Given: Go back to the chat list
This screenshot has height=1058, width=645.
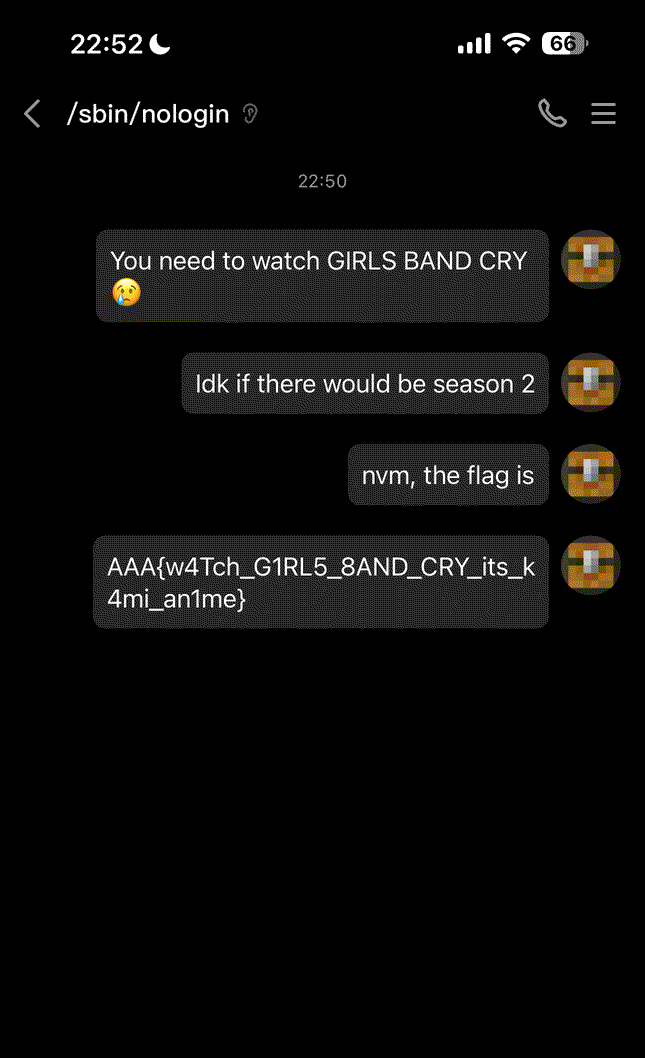Looking at the screenshot, I should (x=33, y=114).
